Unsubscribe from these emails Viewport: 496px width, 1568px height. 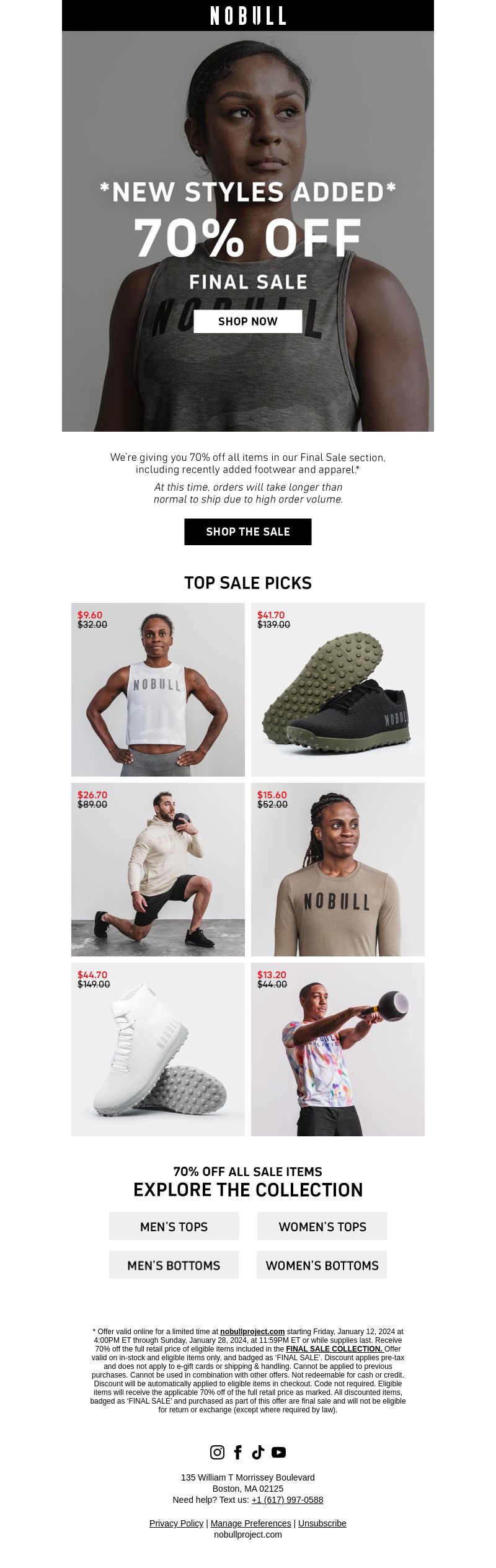(322, 1523)
